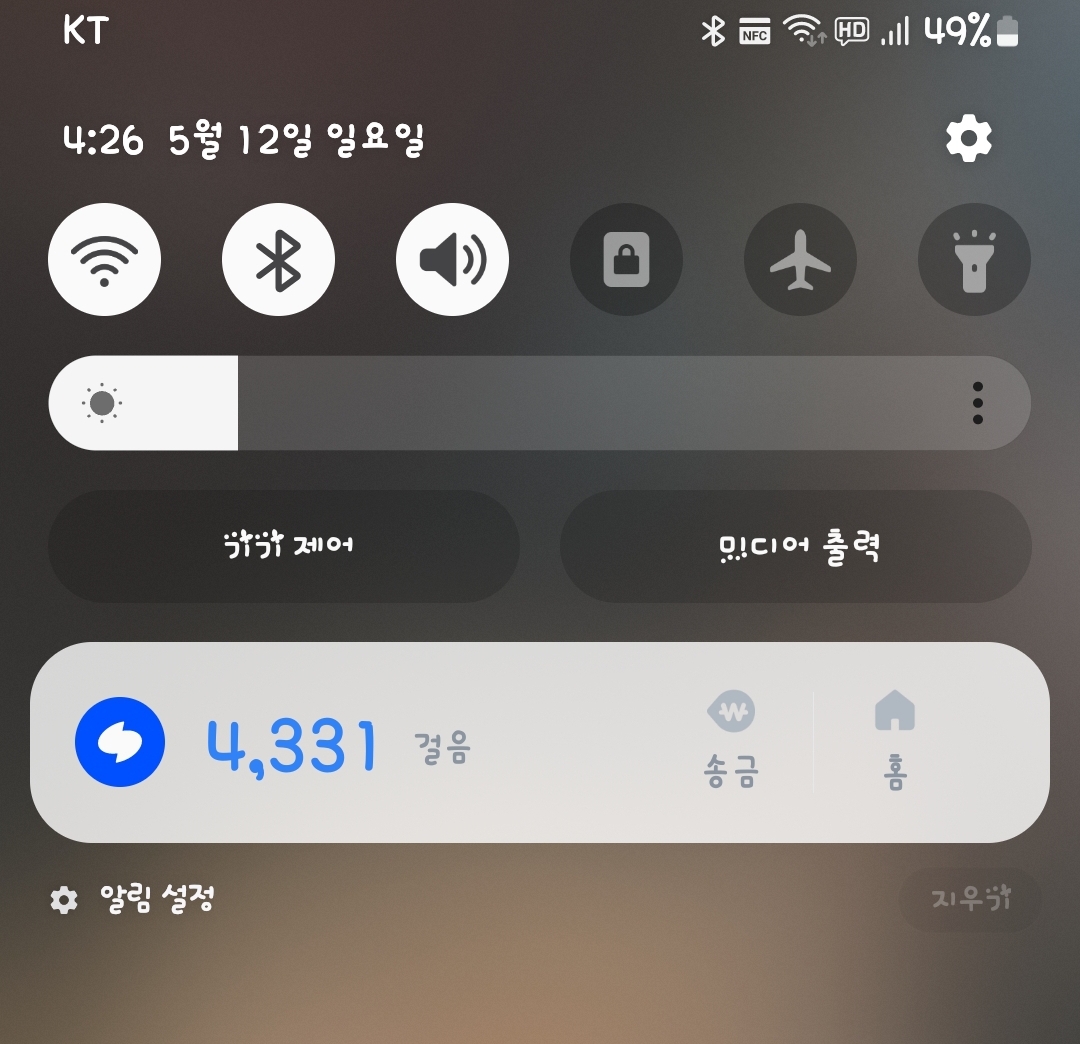Enable the screen rotation lock toggle

(x=626, y=260)
